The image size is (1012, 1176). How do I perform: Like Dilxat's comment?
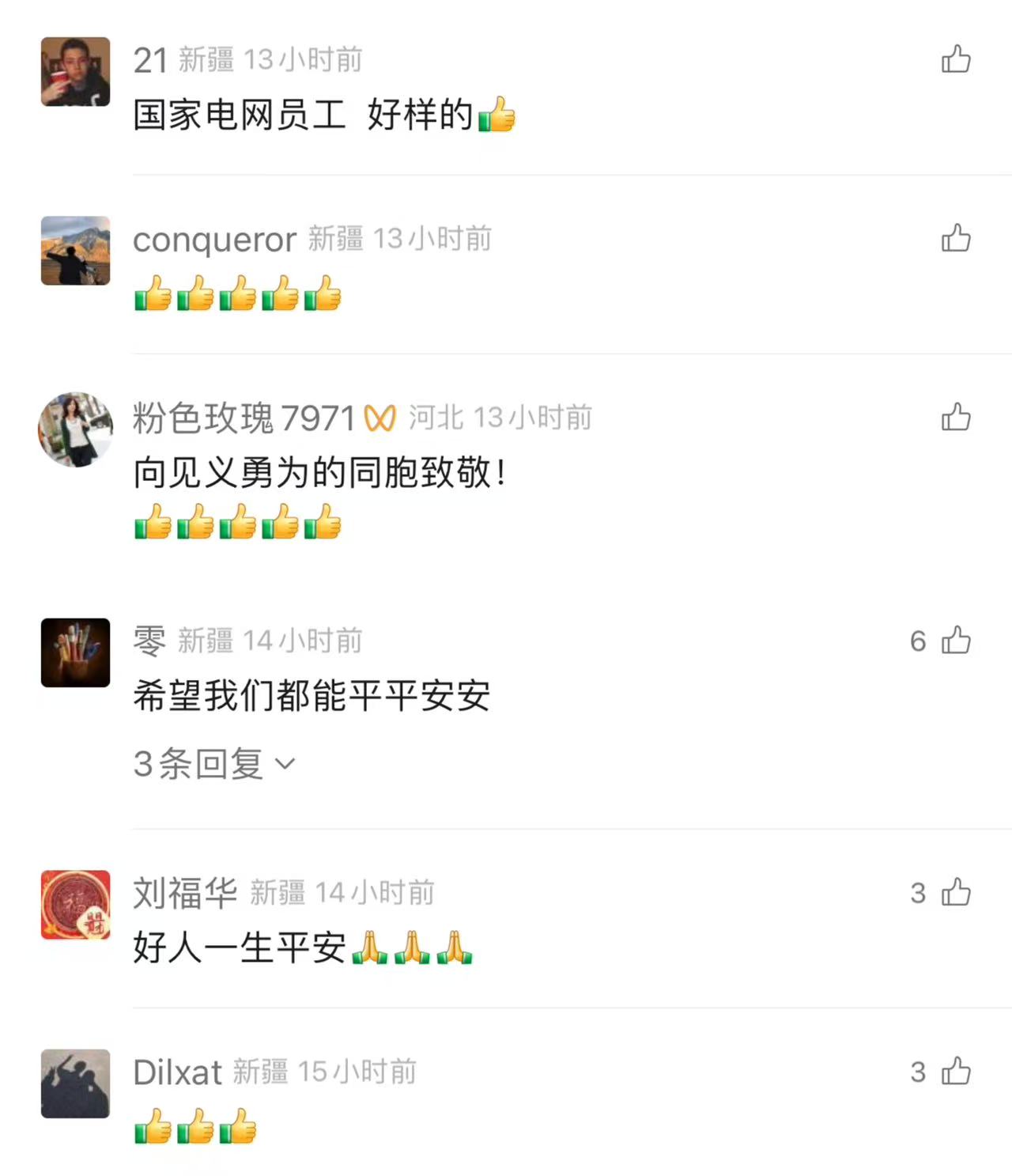(956, 1072)
